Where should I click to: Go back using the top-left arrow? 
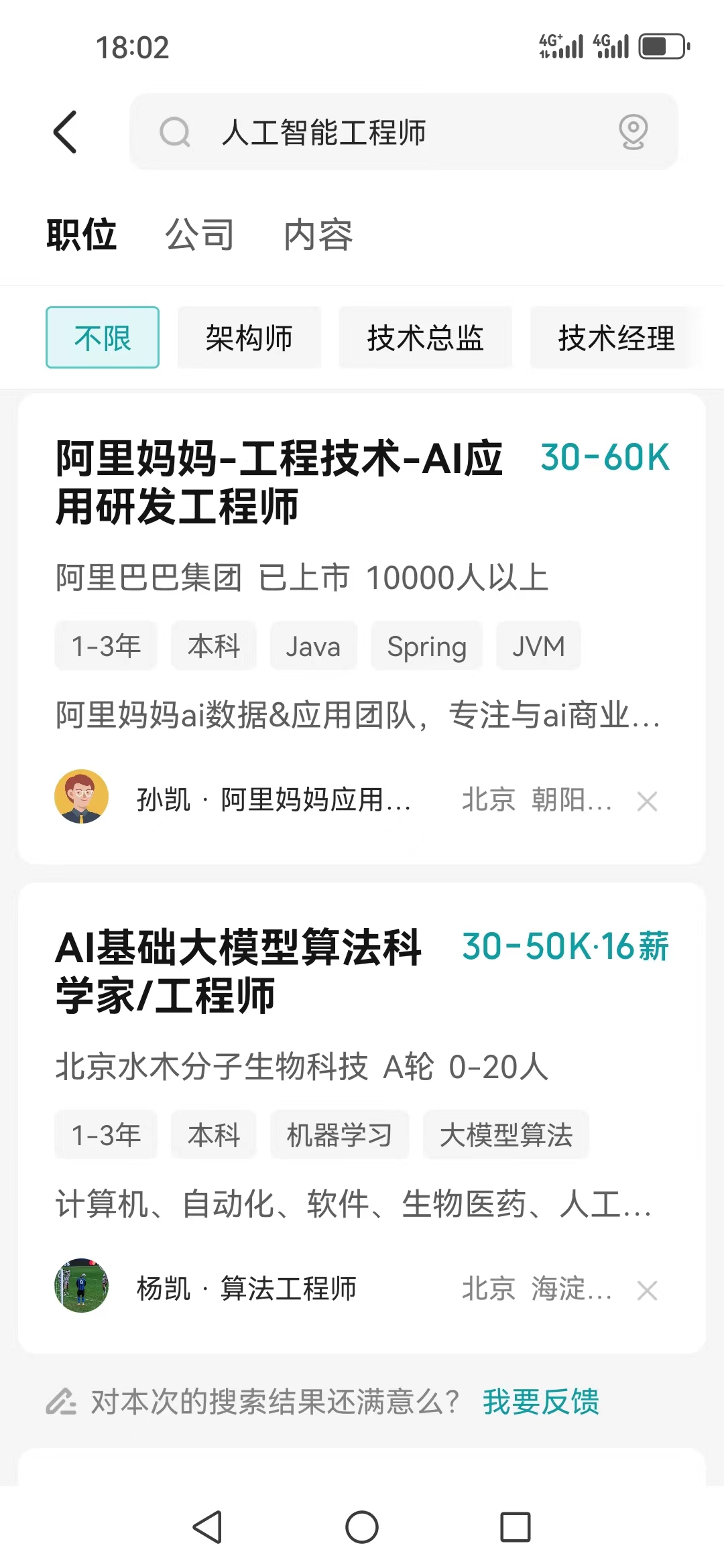[x=65, y=132]
